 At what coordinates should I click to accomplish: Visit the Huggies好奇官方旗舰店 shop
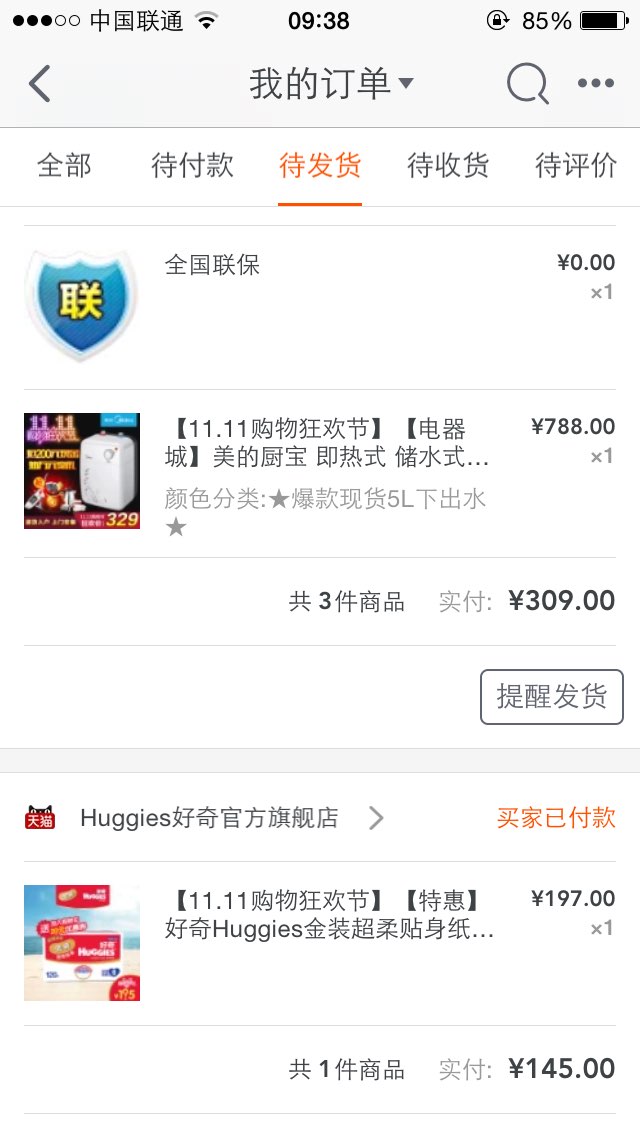(x=209, y=818)
